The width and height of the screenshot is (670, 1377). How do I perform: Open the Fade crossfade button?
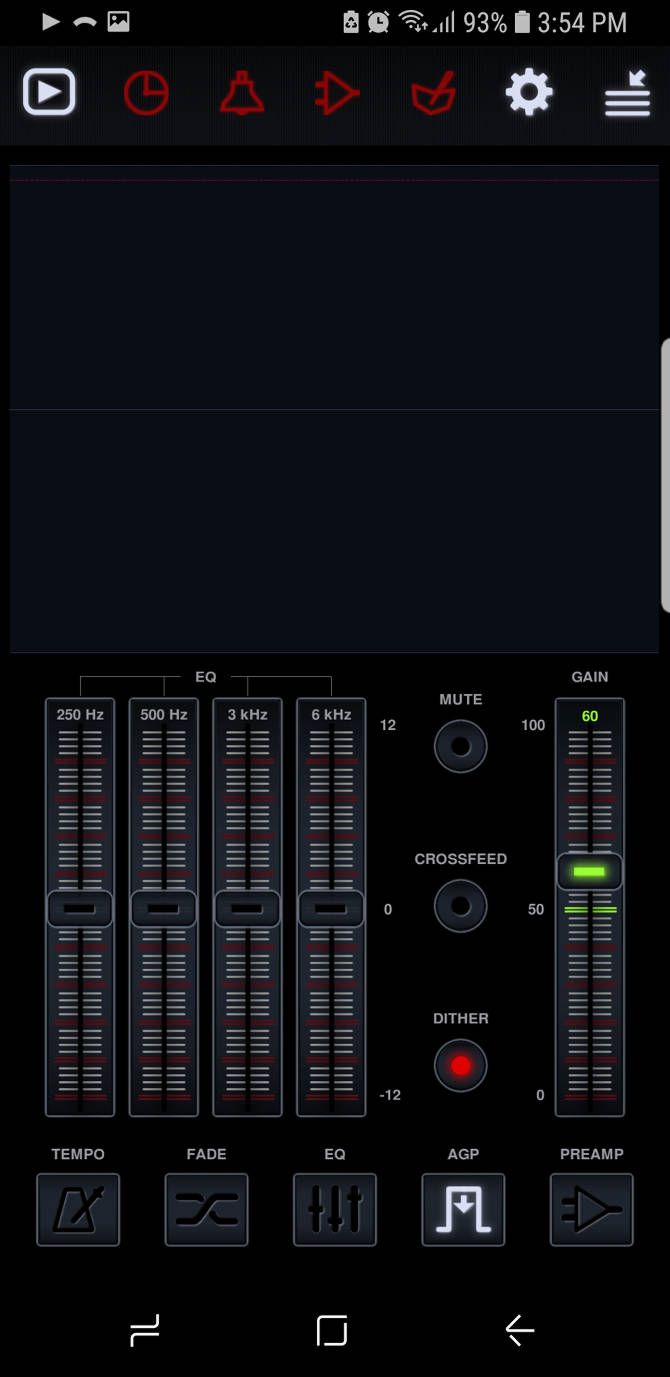point(206,1209)
